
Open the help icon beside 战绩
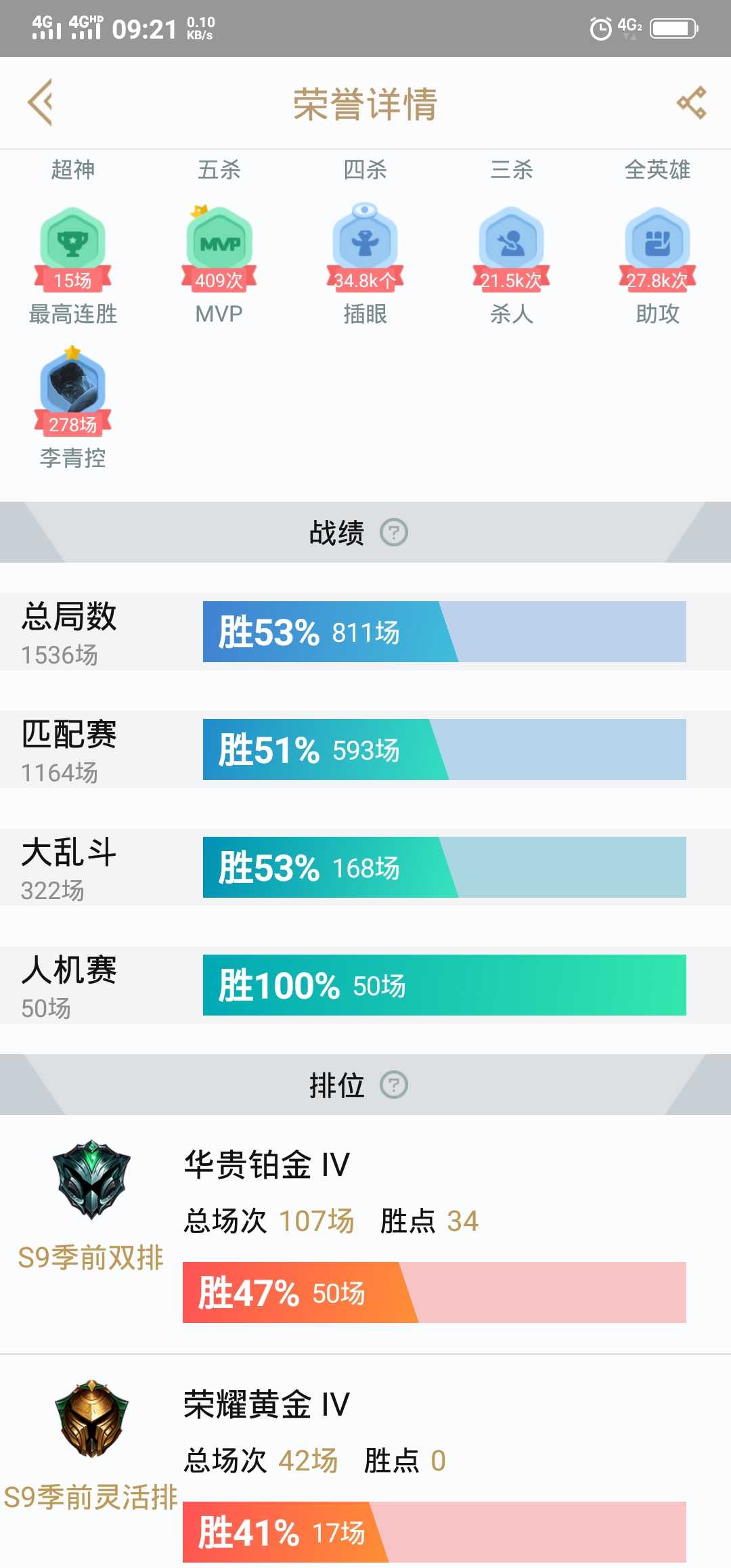click(x=394, y=532)
